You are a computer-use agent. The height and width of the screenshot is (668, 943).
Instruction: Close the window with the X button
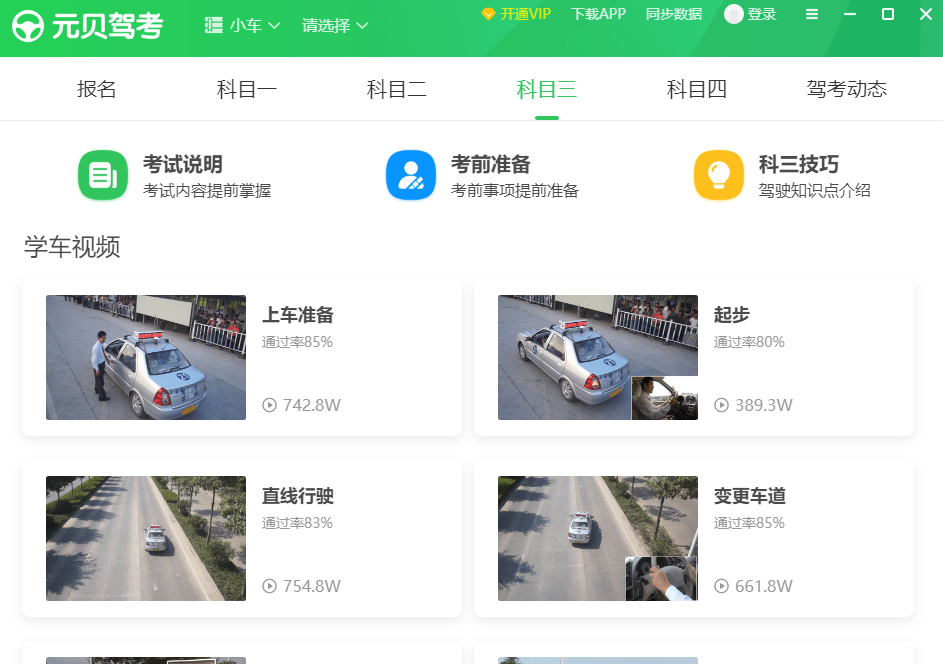coord(925,14)
